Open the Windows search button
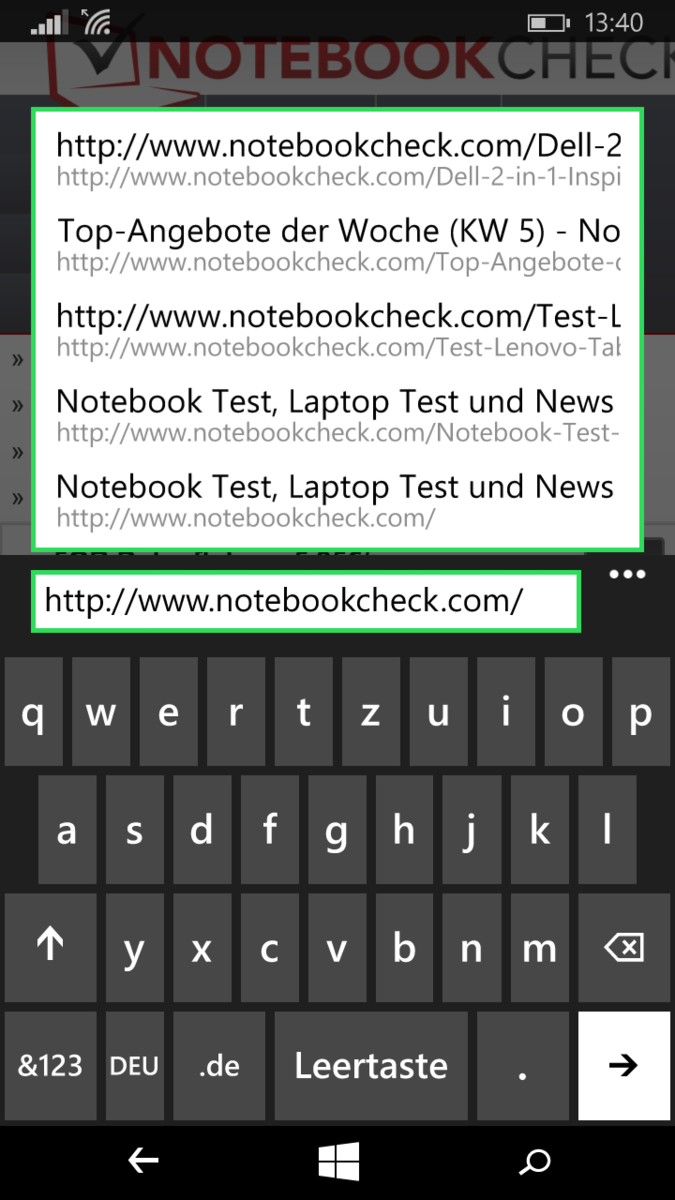This screenshot has height=1200, width=675. pyautogui.click(x=535, y=1160)
